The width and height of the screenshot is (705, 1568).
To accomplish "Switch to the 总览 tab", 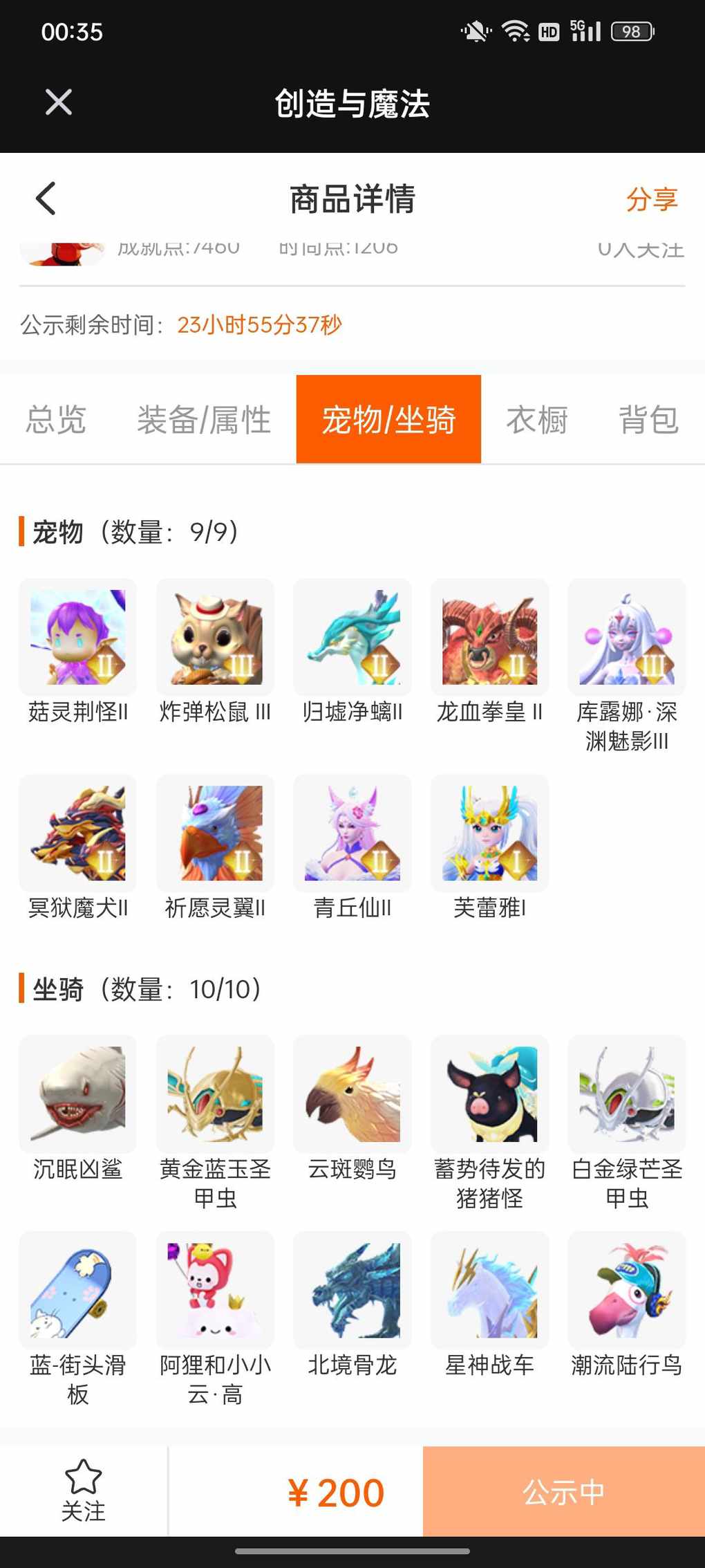I will click(56, 420).
